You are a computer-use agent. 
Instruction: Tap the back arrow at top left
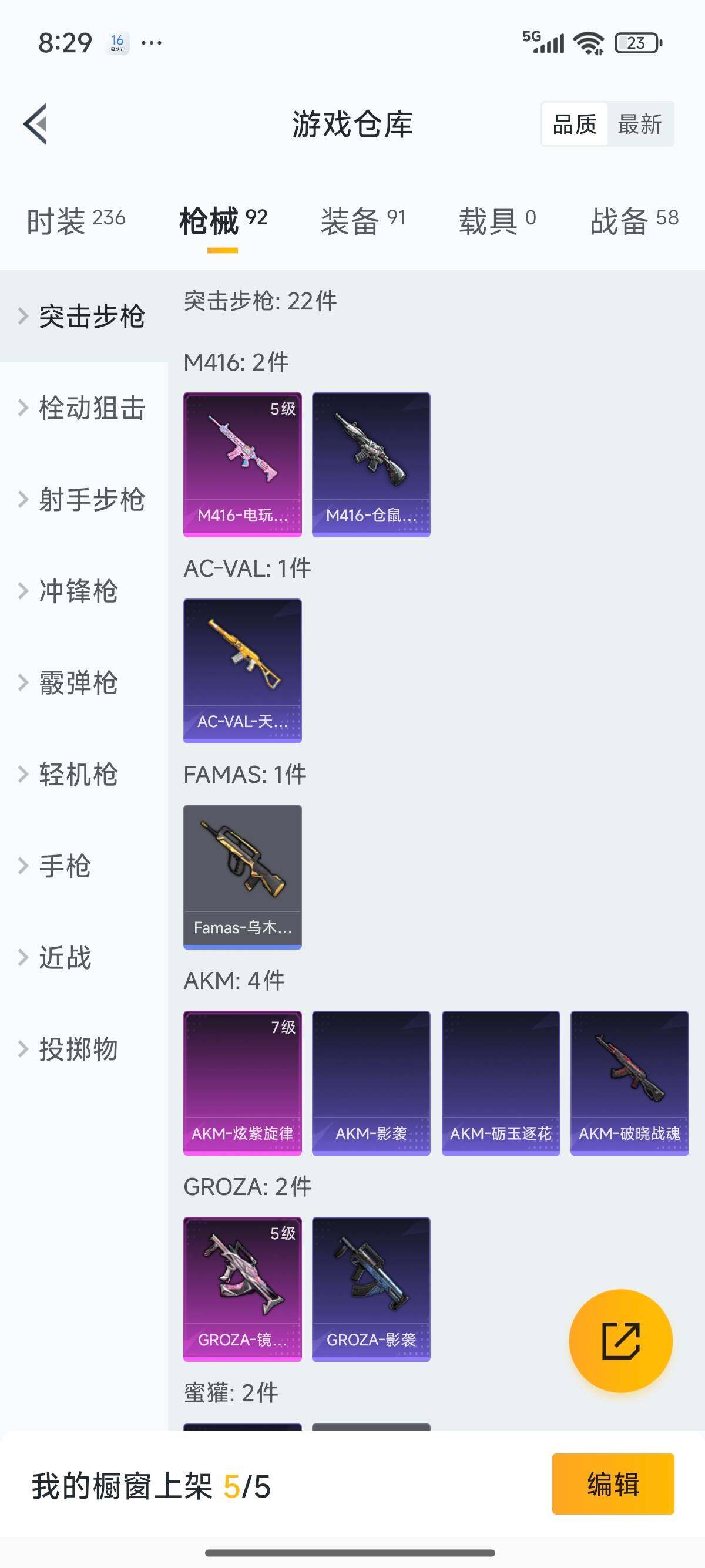point(33,123)
